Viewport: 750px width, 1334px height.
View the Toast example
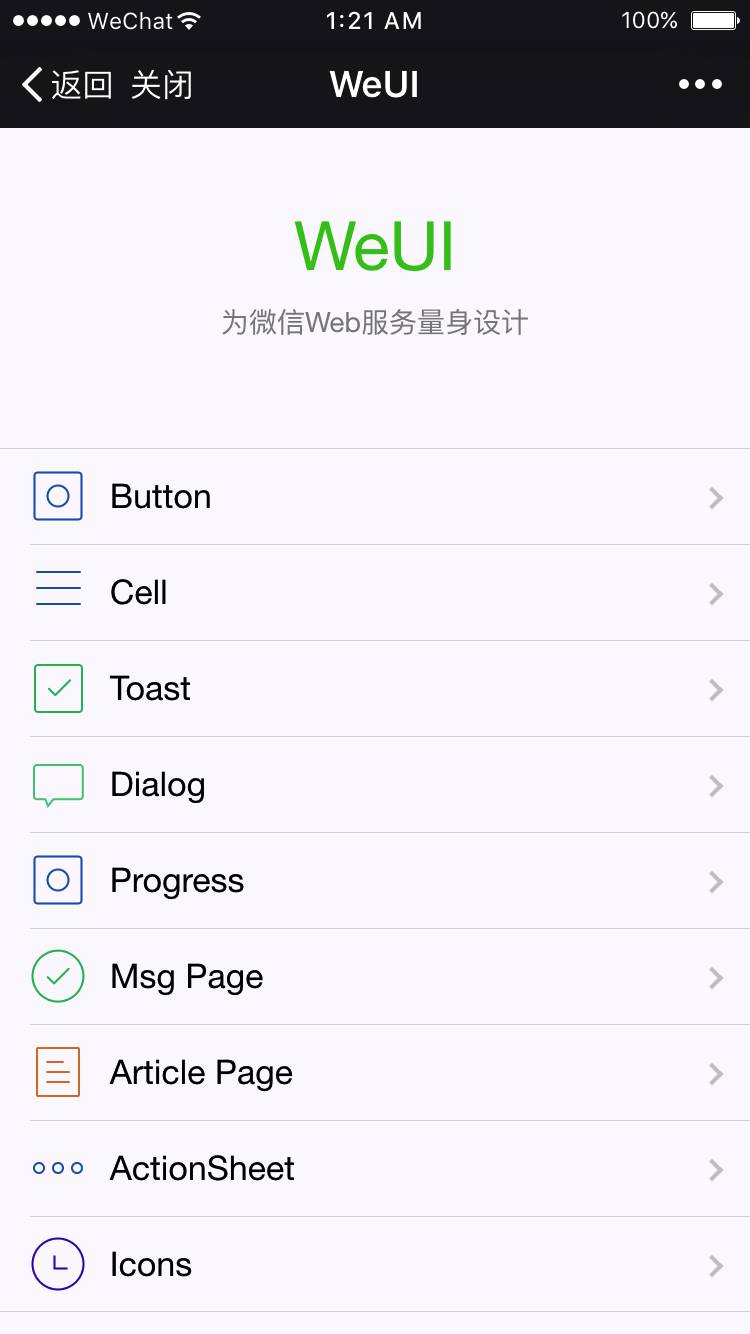(x=375, y=689)
